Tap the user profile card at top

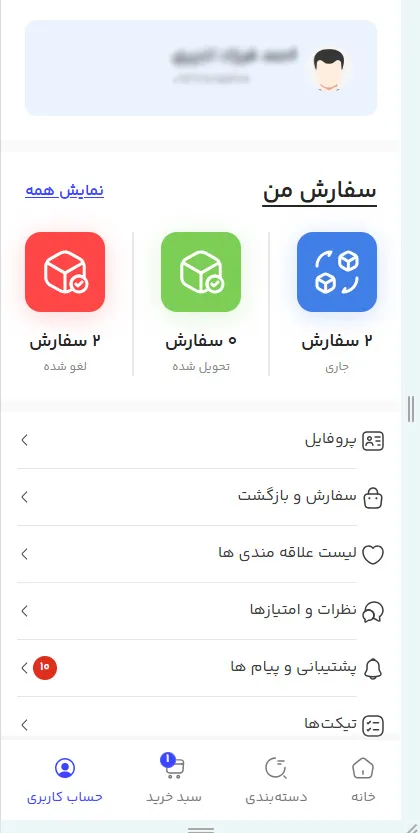click(x=201, y=68)
